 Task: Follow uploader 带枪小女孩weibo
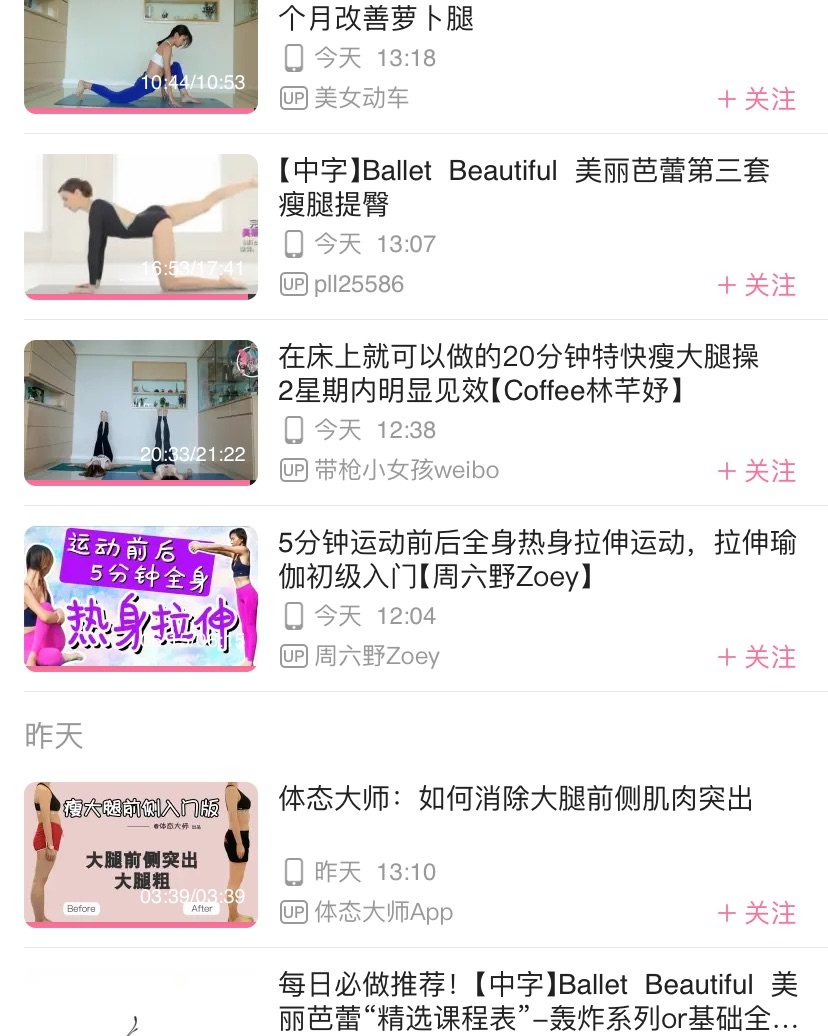[x=757, y=471]
